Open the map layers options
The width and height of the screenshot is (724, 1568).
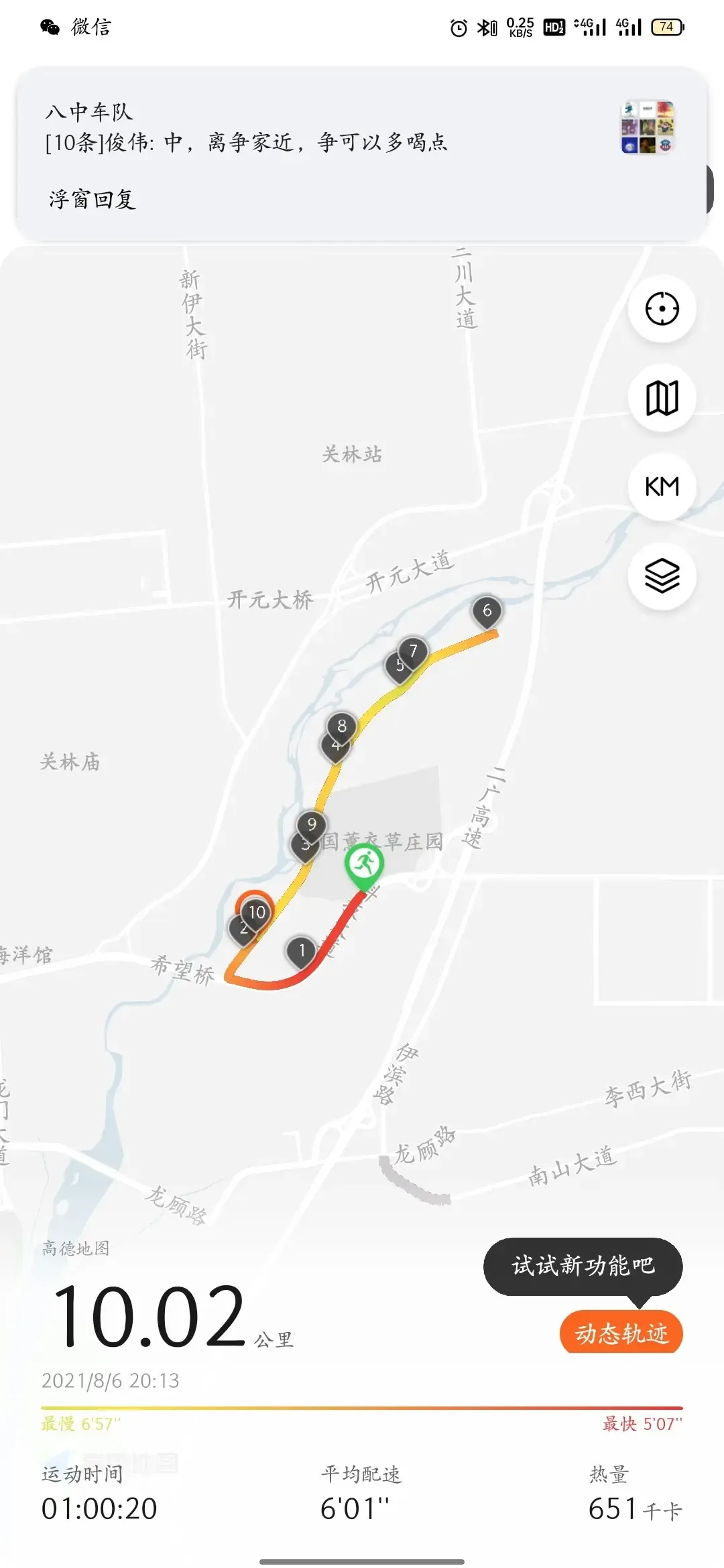coord(662,576)
